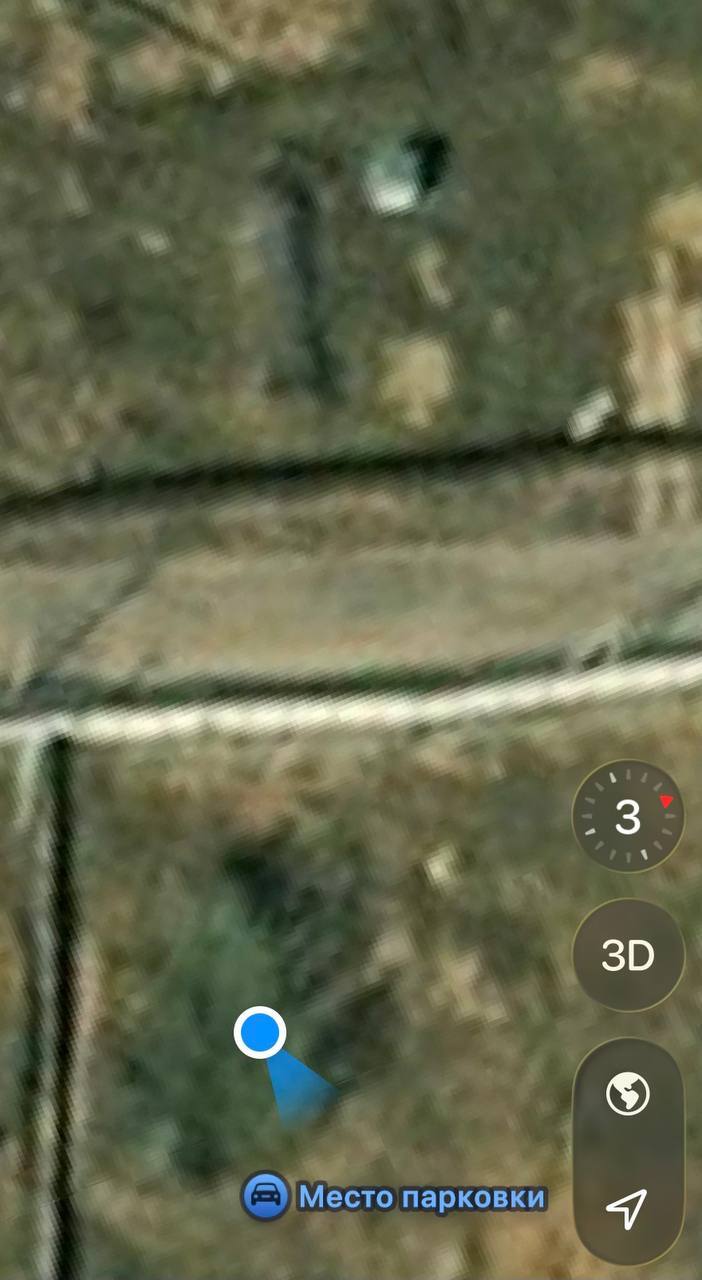The image size is (702, 1280).
Task: Tap the compass to reset map orientation
Action: point(628,817)
